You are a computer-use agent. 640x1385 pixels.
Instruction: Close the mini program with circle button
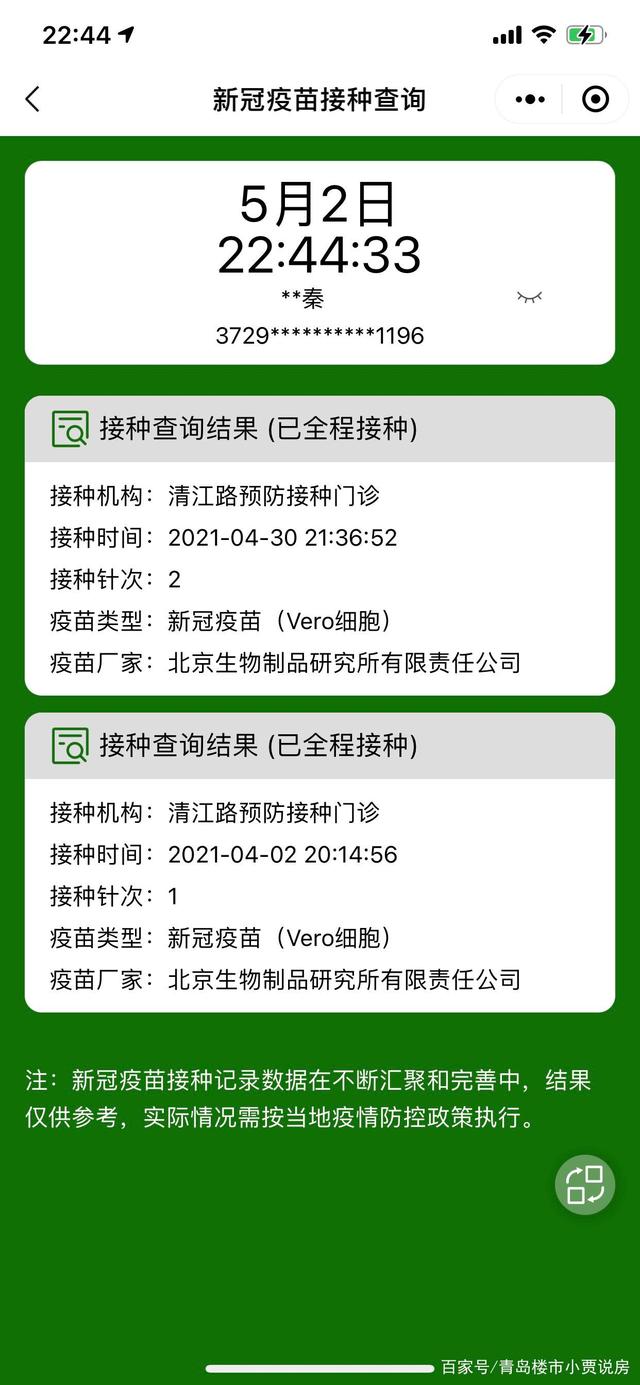595,99
